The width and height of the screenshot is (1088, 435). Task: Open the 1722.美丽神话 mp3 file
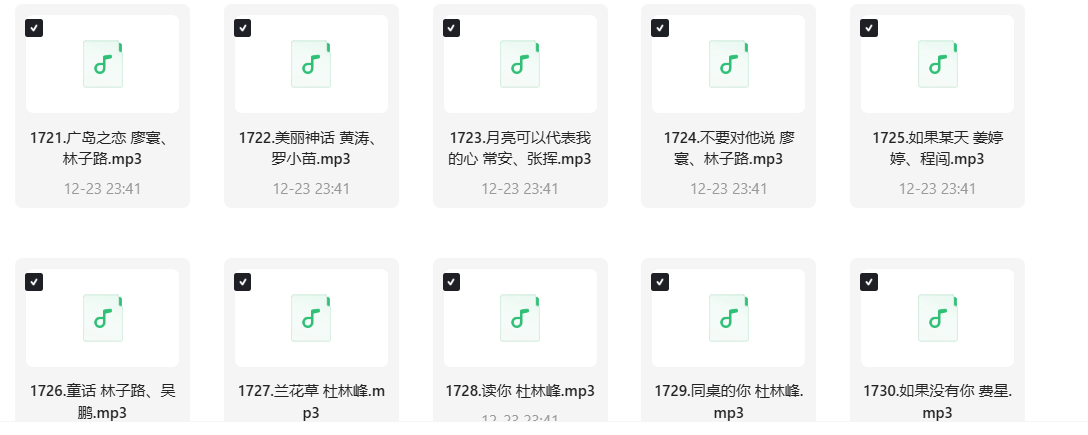pyautogui.click(x=311, y=64)
